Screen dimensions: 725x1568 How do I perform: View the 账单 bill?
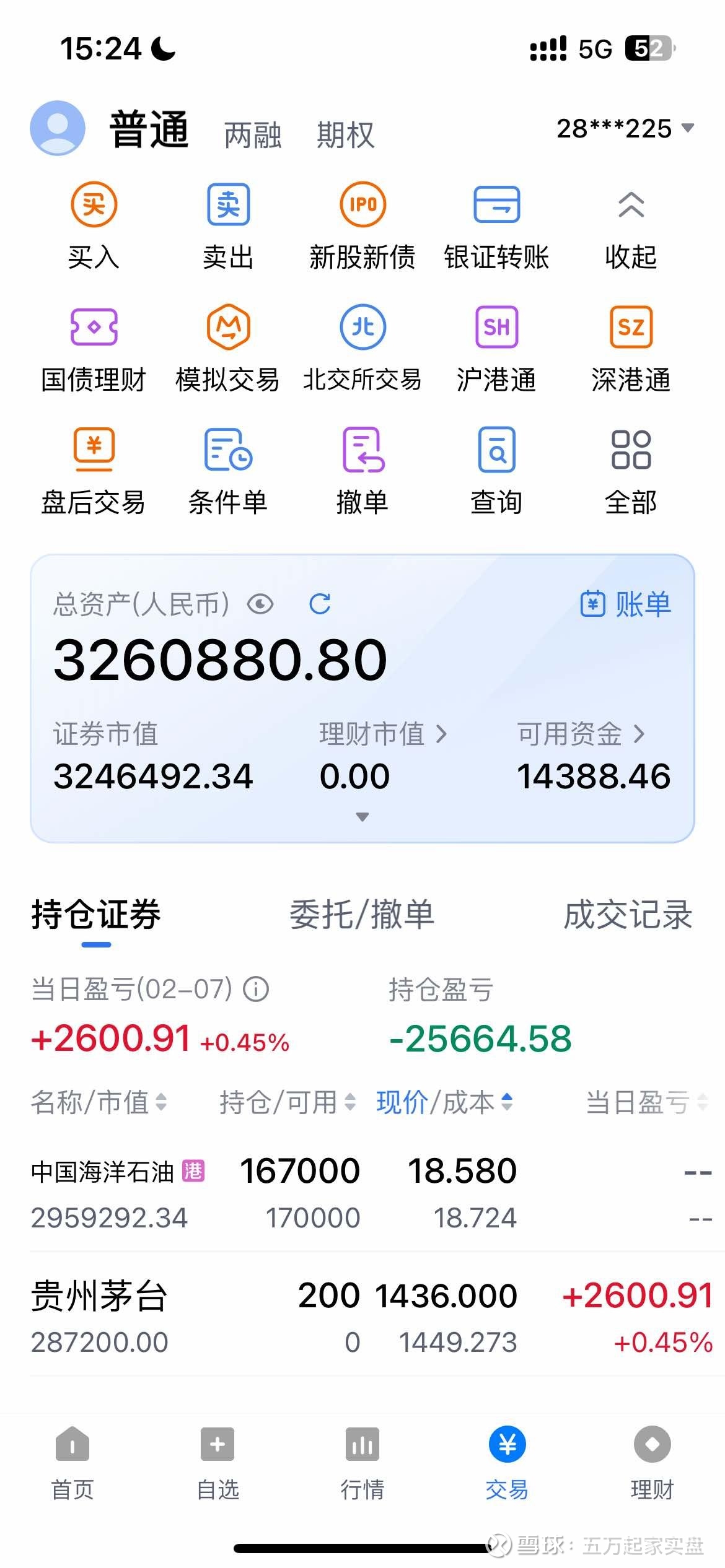coord(626,605)
